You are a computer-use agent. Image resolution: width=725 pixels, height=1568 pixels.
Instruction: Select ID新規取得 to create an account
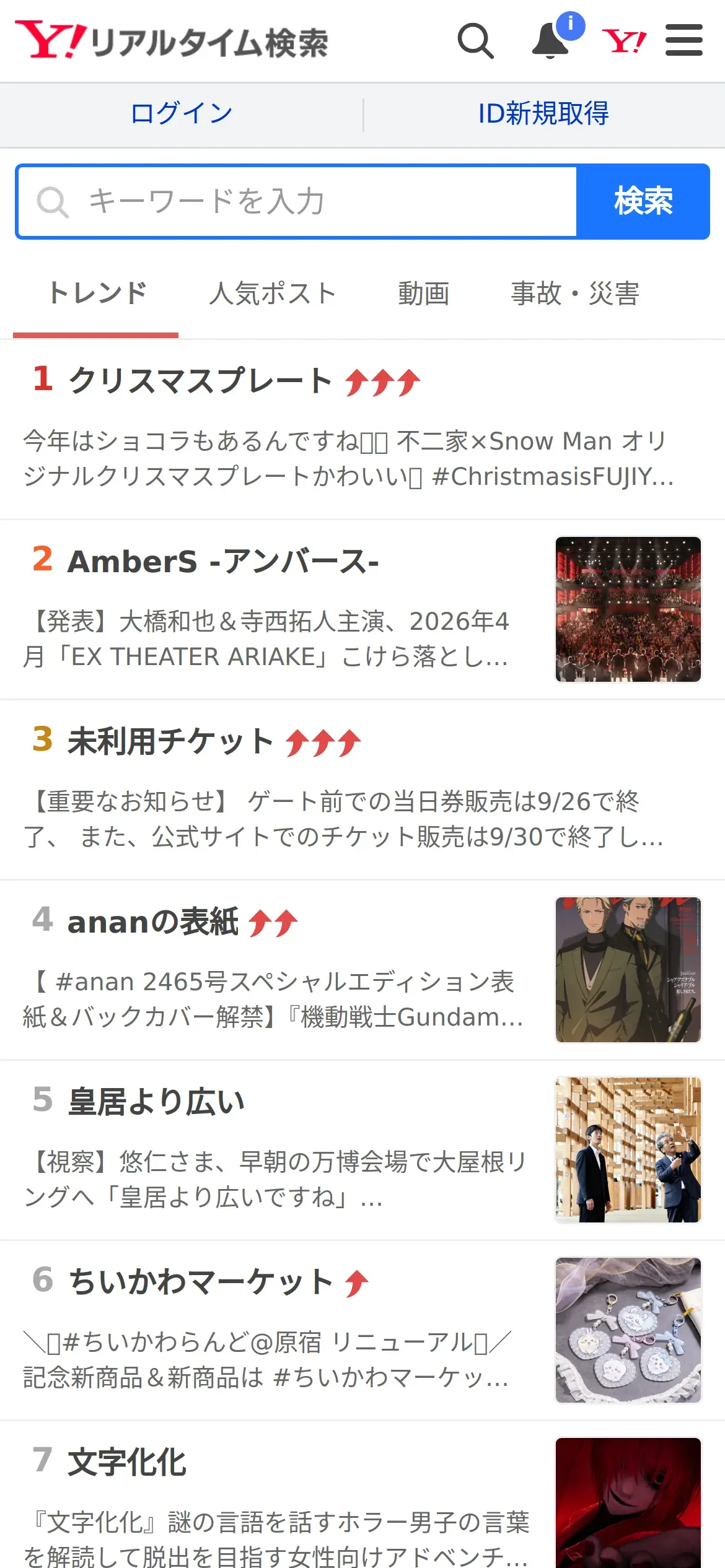click(x=543, y=113)
